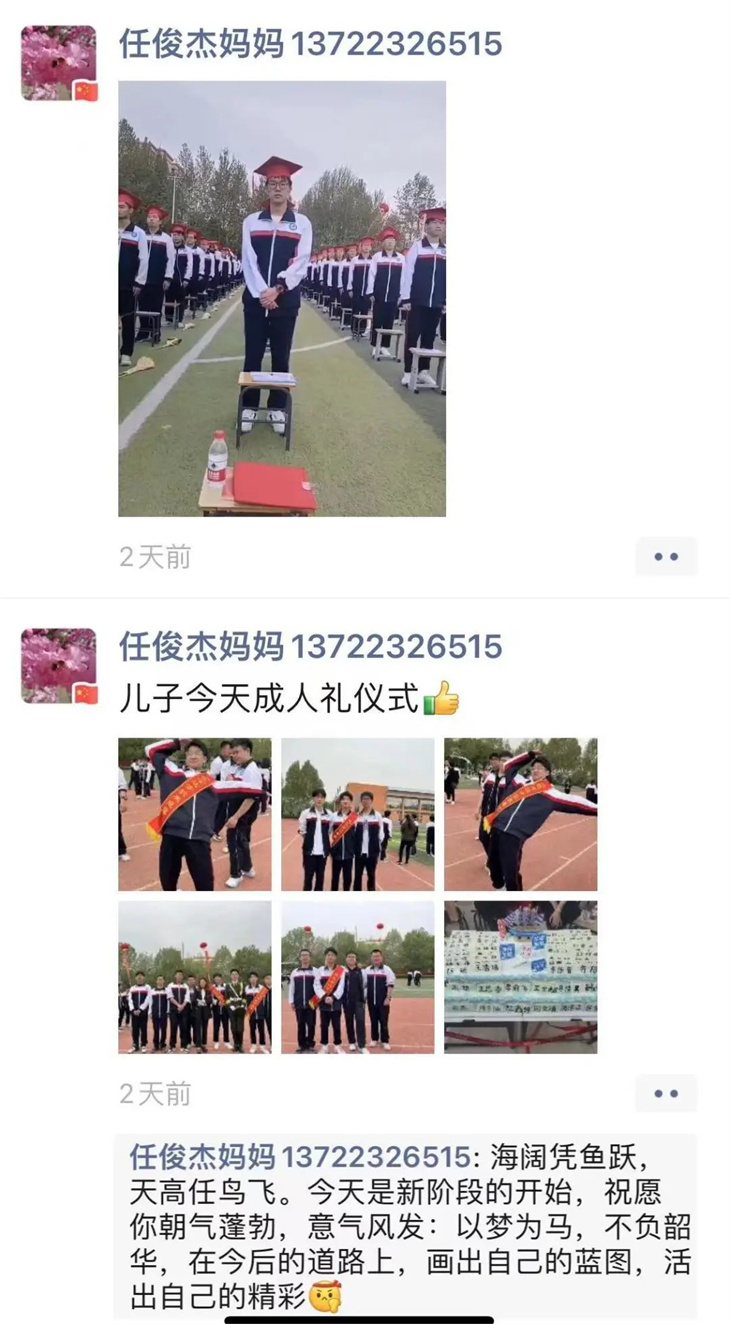Tap commenter name before 海阔凭鱼跃 comment
730x1324 pixels.
click(299, 1158)
